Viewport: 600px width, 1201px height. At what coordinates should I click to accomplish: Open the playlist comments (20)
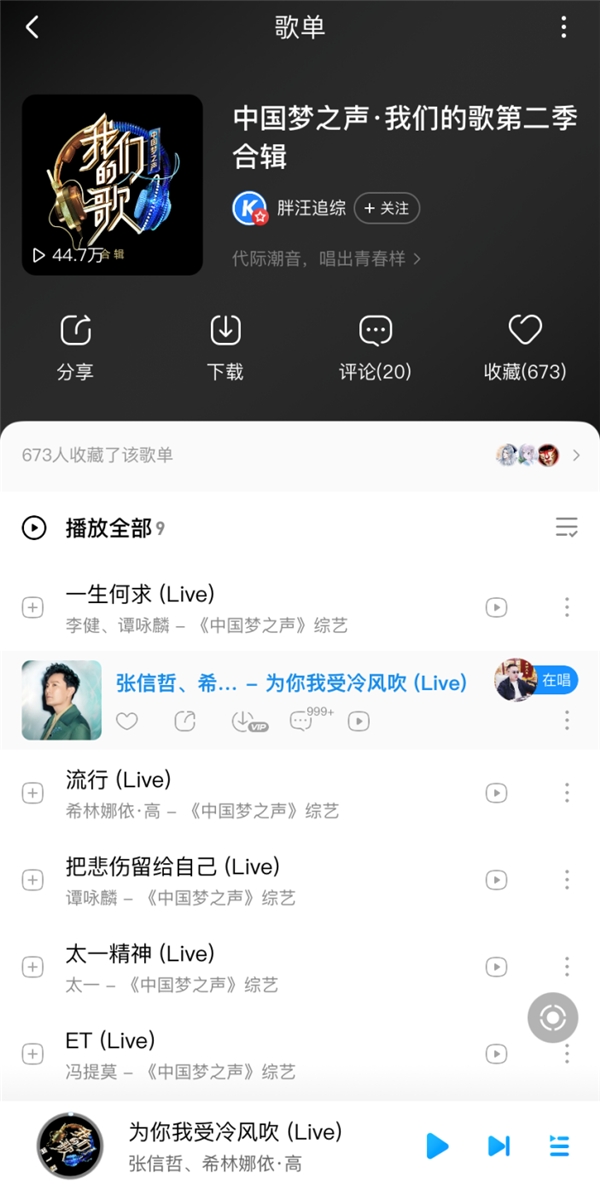coord(375,346)
